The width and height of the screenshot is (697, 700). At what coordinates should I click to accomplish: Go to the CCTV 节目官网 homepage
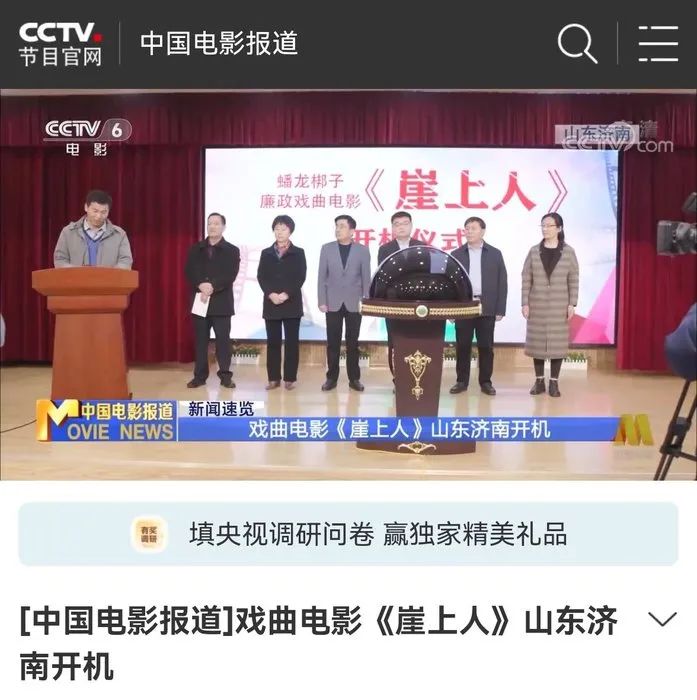(60, 44)
